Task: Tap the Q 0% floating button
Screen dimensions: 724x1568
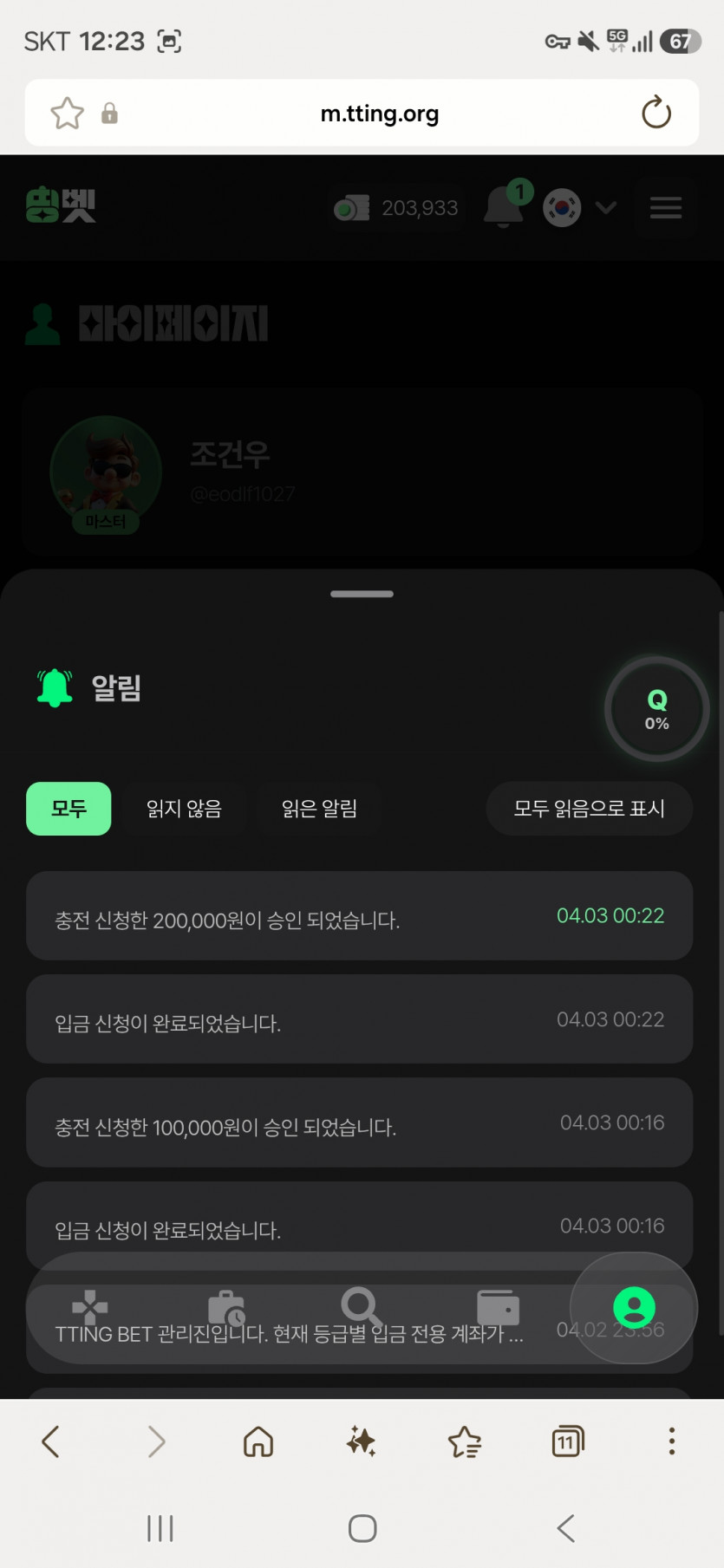Action: 656,709
